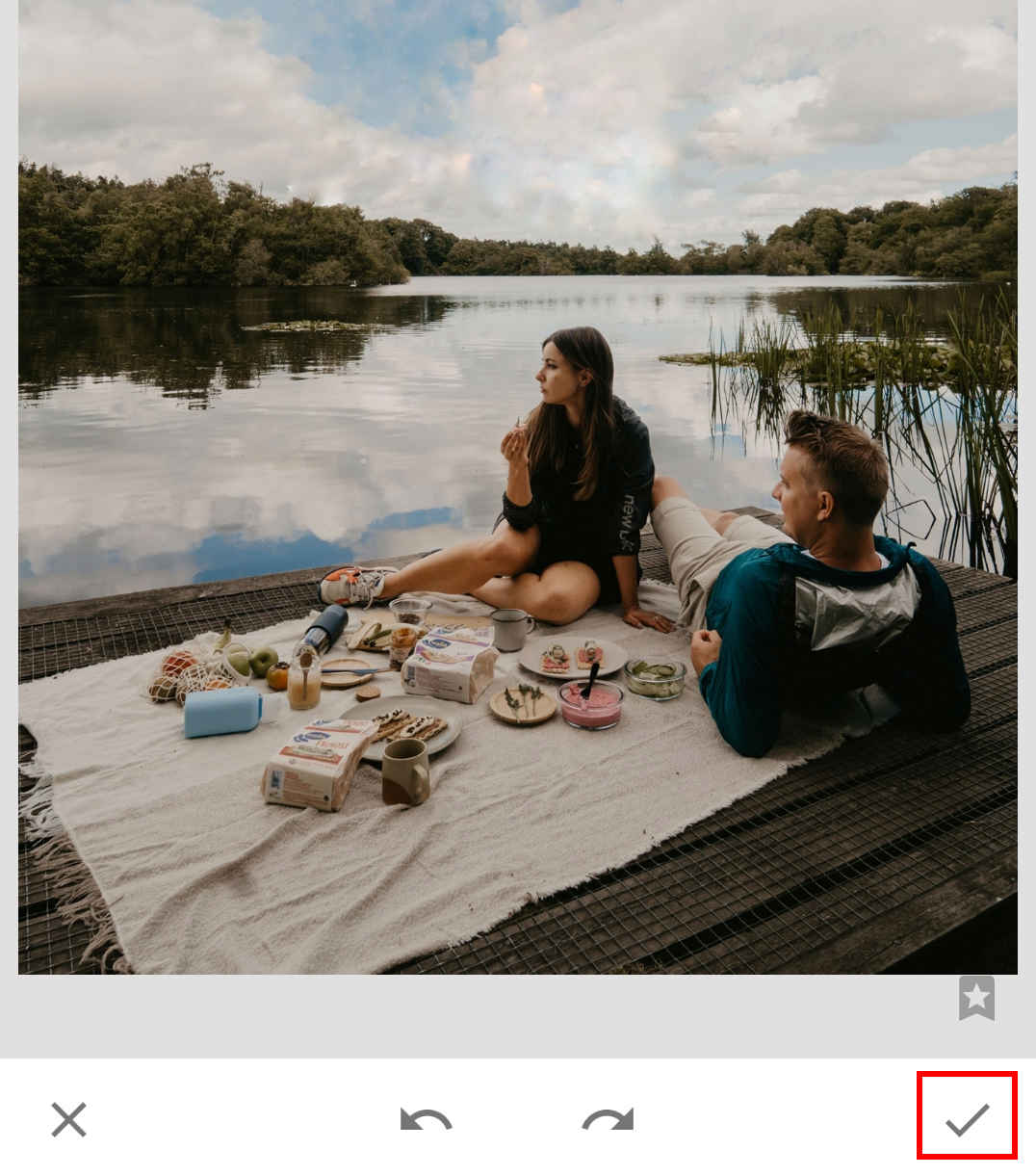This screenshot has height=1176, width=1036.
Task: Cancel the edit with the X icon
Action: click(x=68, y=1119)
